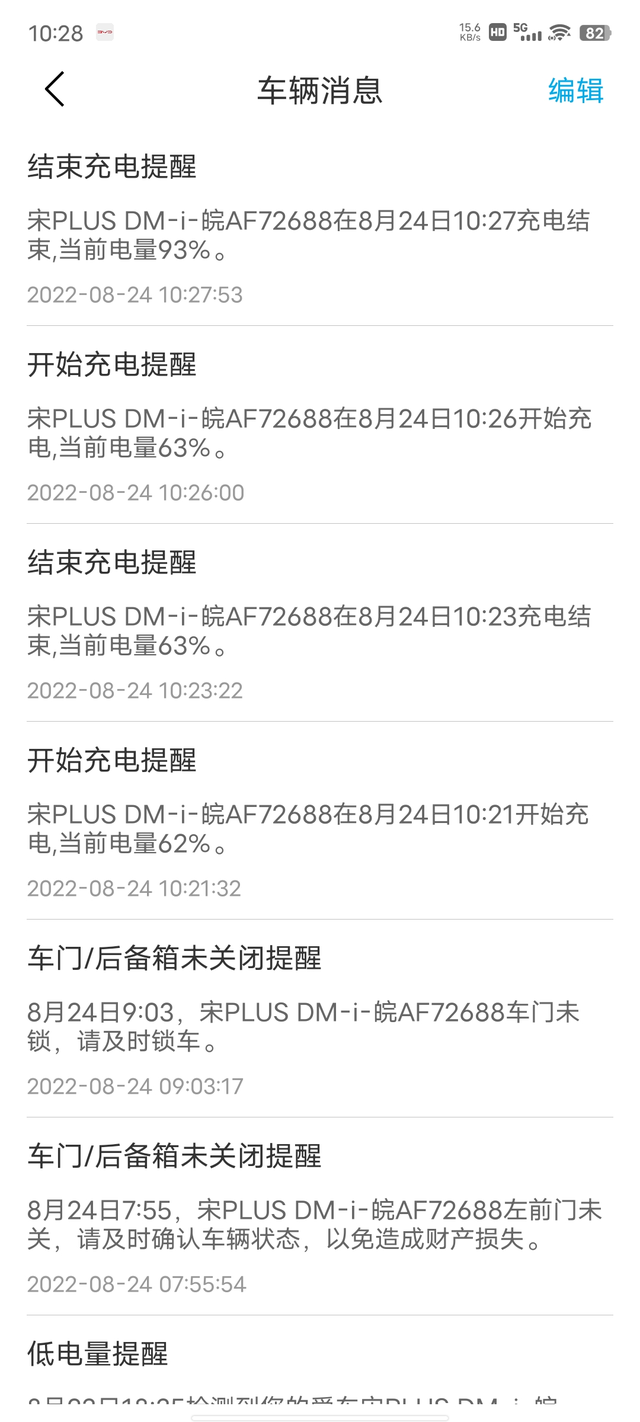This screenshot has height=1422, width=640.
Task: View the 10:23:22 charging ended message
Action: (320, 625)
